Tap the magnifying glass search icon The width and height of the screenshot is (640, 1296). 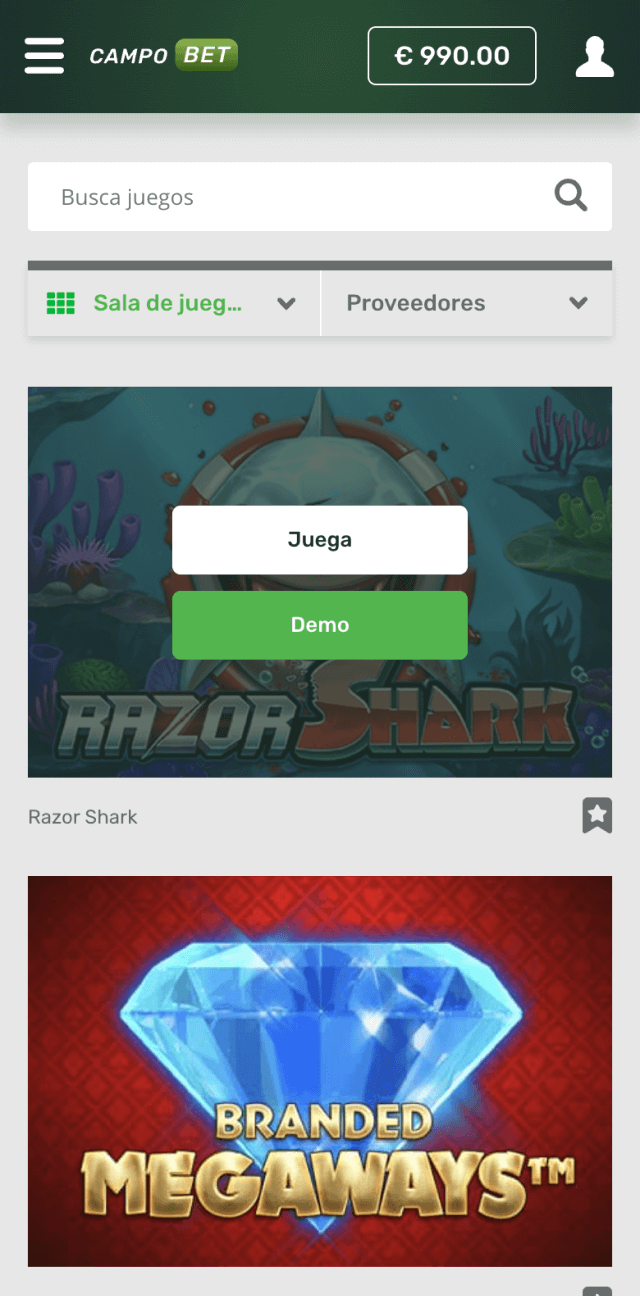click(x=571, y=196)
